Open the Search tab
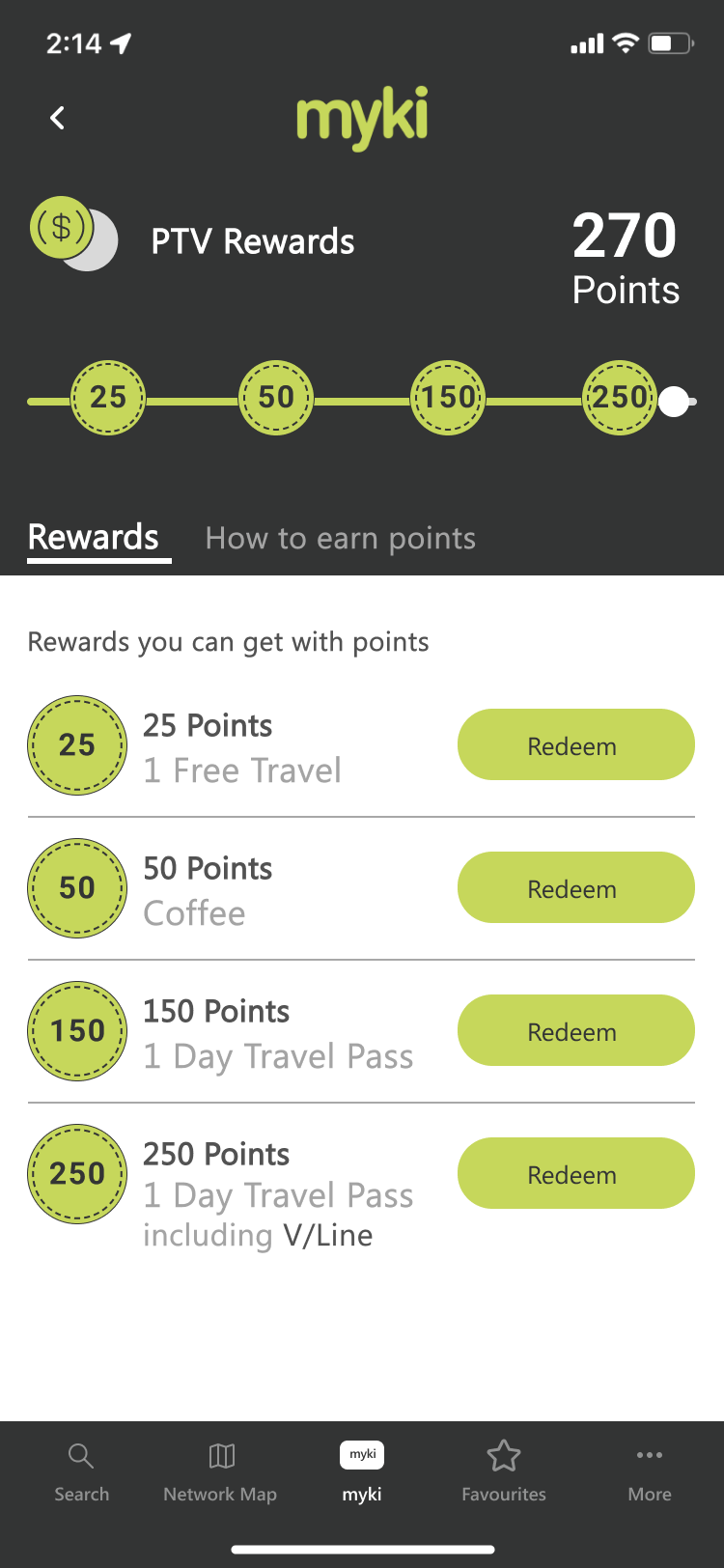This screenshot has height=1568, width=724. point(81,1470)
